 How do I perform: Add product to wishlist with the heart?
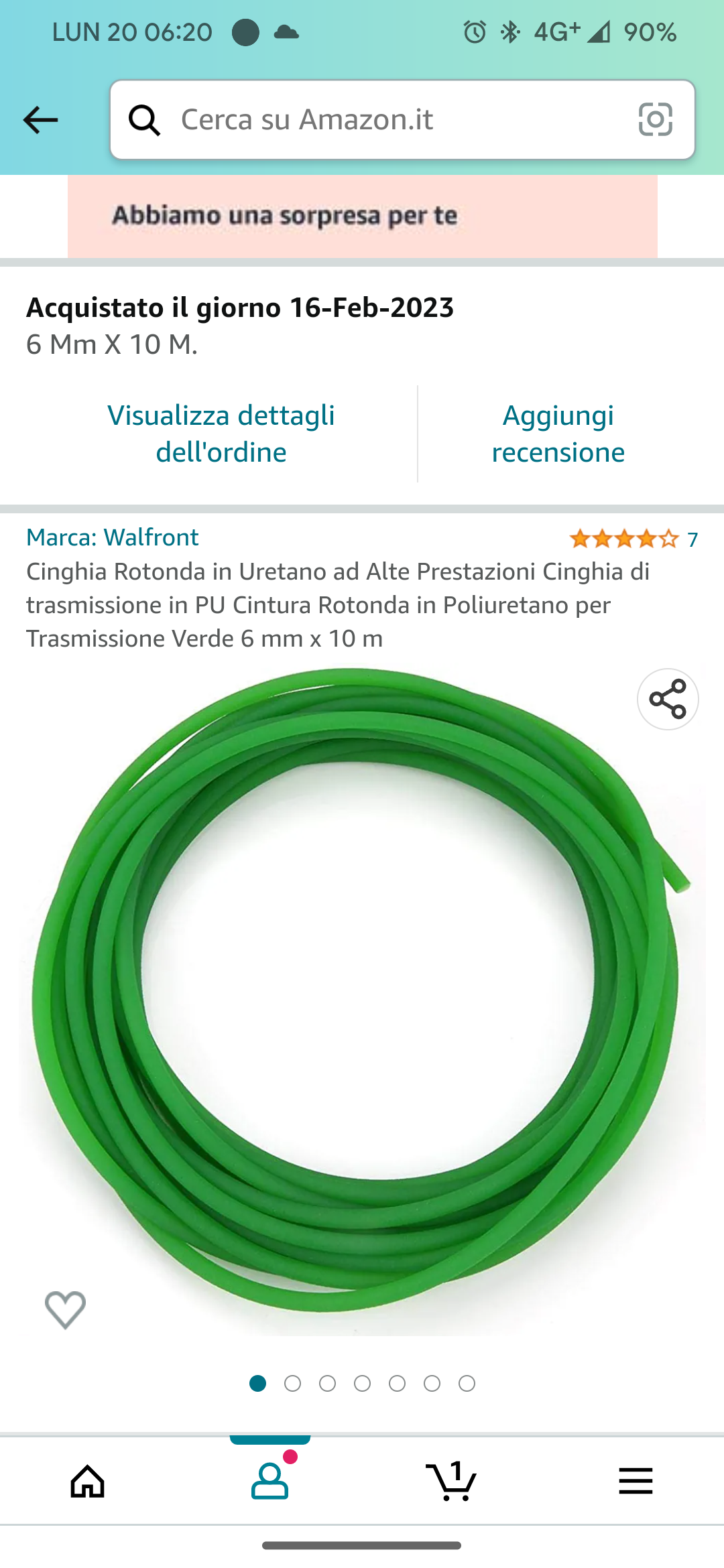65,1309
